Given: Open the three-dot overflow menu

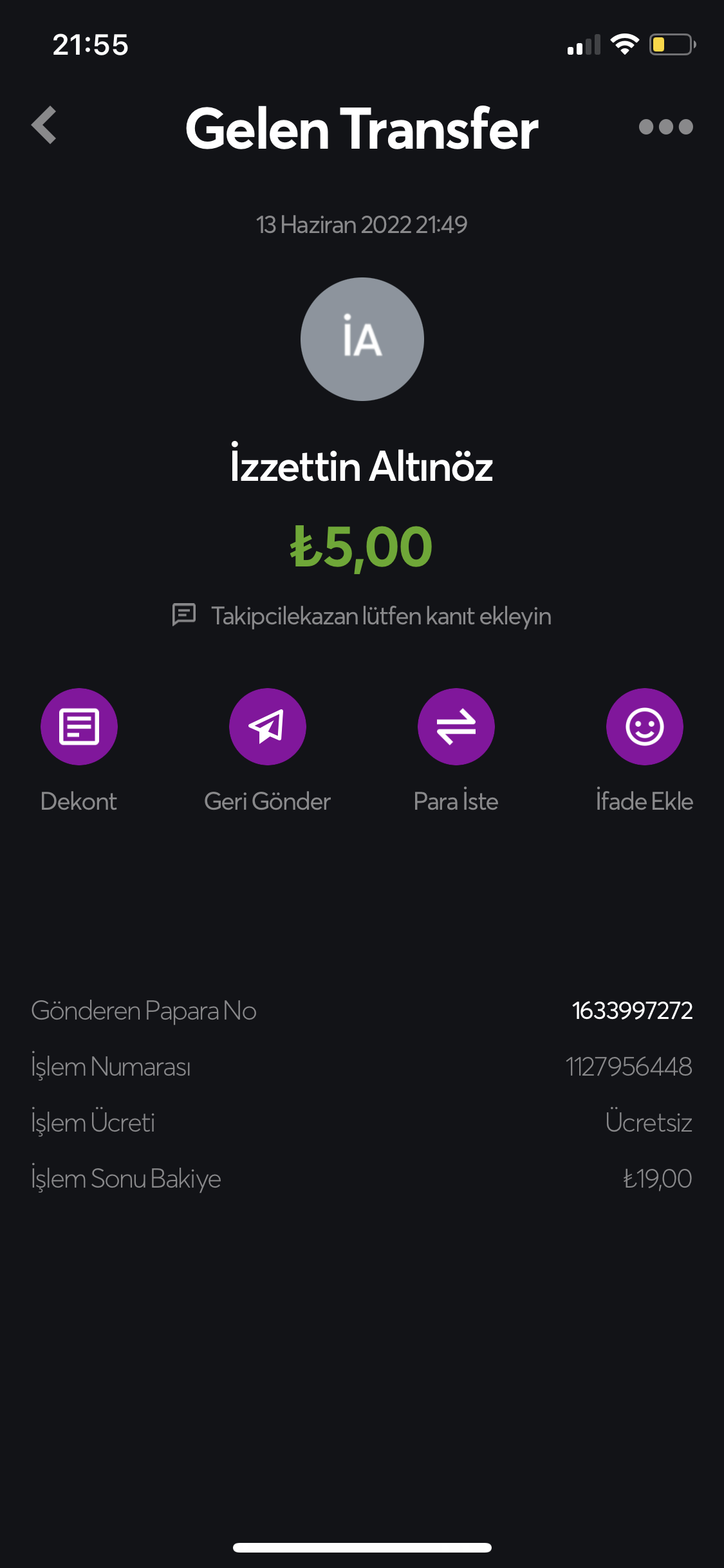Looking at the screenshot, I should click(x=665, y=127).
